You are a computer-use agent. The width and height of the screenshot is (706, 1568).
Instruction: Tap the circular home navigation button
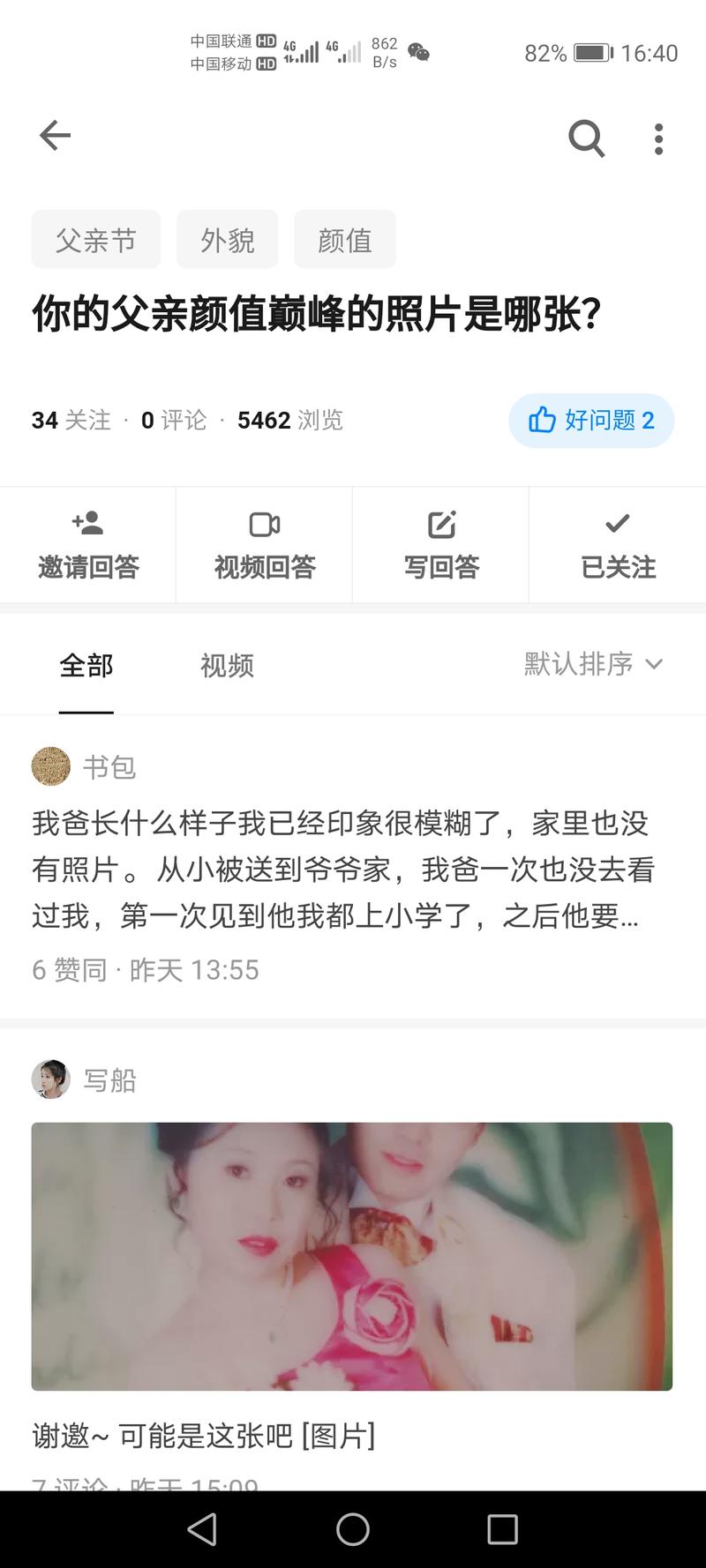click(353, 1529)
